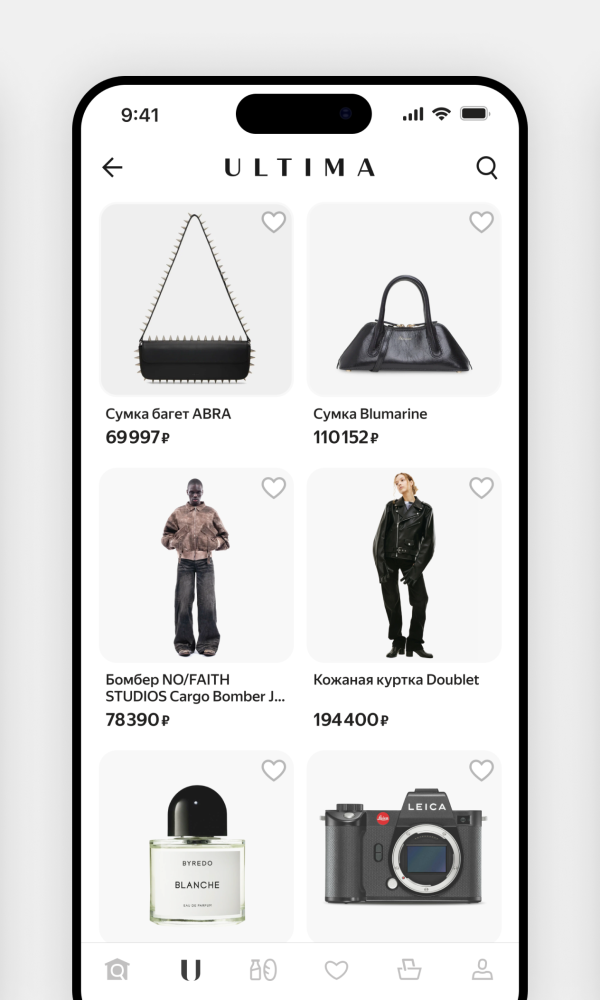View the Сумка Blumarine product
This screenshot has width=600, height=1000.
coord(404,300)
